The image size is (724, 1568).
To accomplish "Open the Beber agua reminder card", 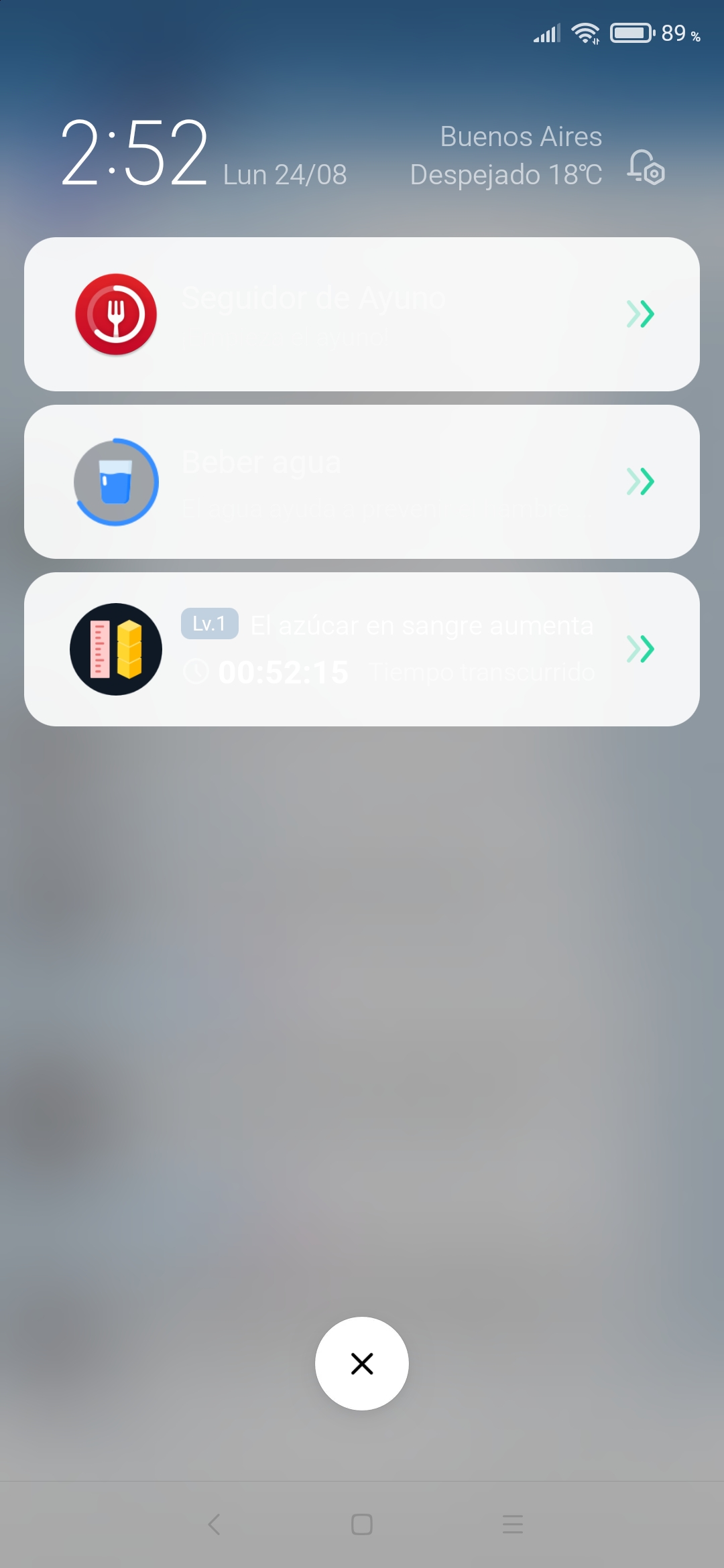I will pyautogui.click(x=362, y=482).
